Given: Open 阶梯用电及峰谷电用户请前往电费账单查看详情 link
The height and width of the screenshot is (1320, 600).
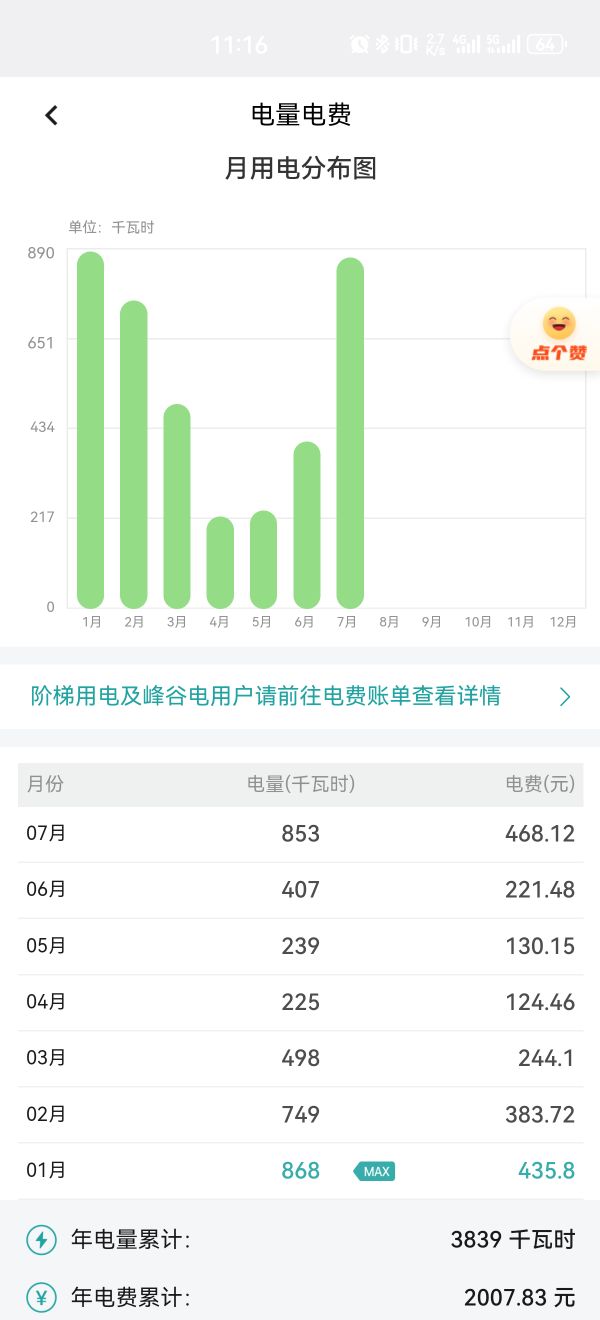Looking at the screenshot, I should [x=300, y=696].
